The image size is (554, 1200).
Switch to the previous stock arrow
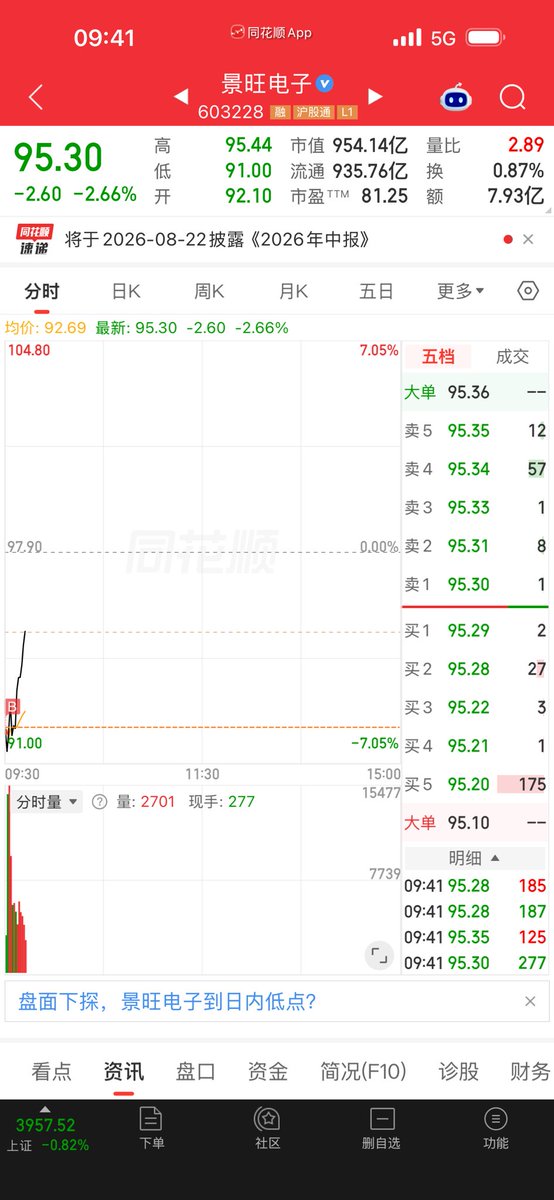(x=181, y=97)
